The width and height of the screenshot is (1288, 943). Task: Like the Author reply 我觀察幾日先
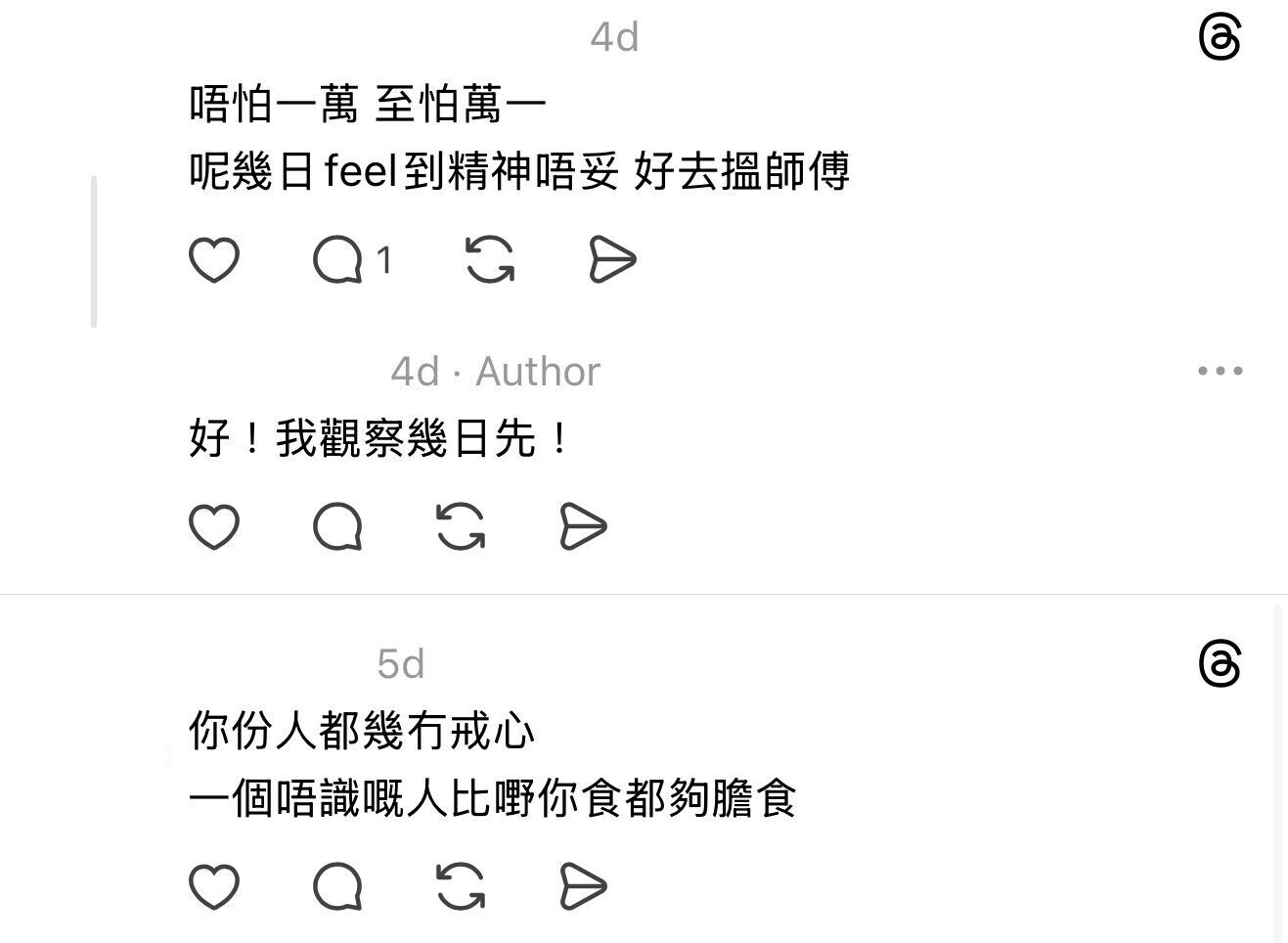[213, 526]
